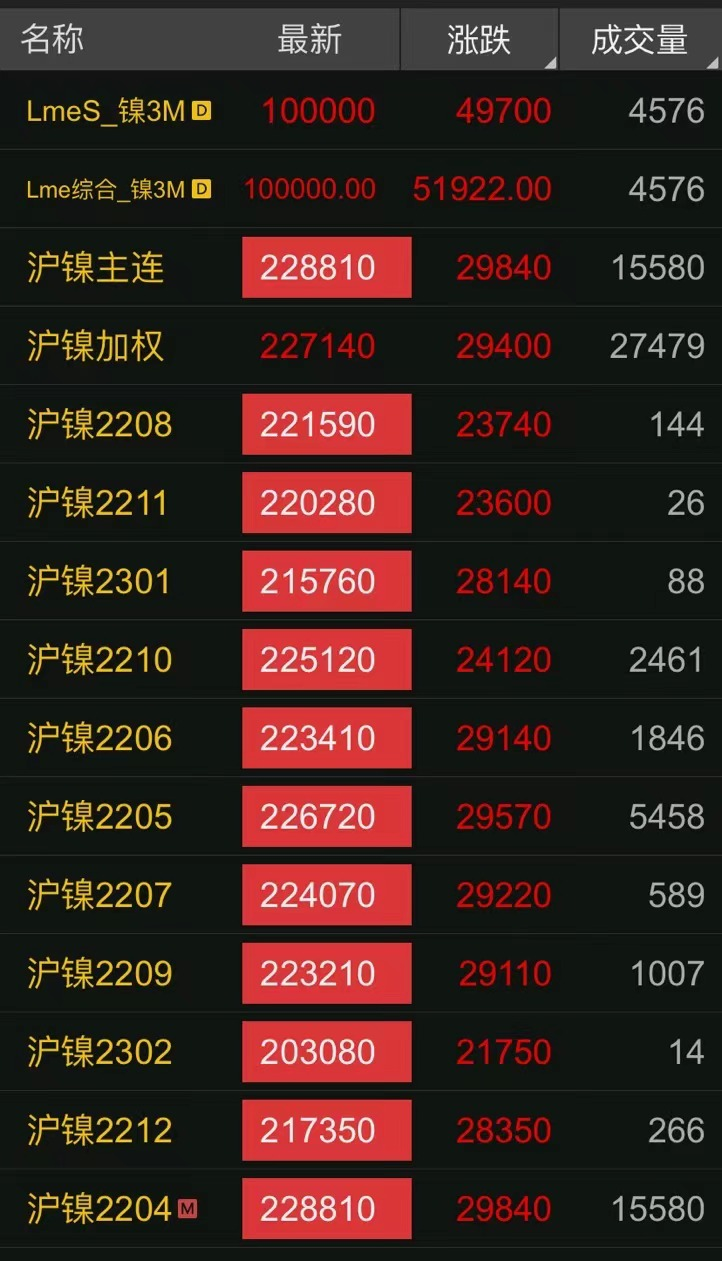Viewport: 722px width, 1261px height.
Task: Select the 沪镍2208 contract
Action: tap(361, 424)
